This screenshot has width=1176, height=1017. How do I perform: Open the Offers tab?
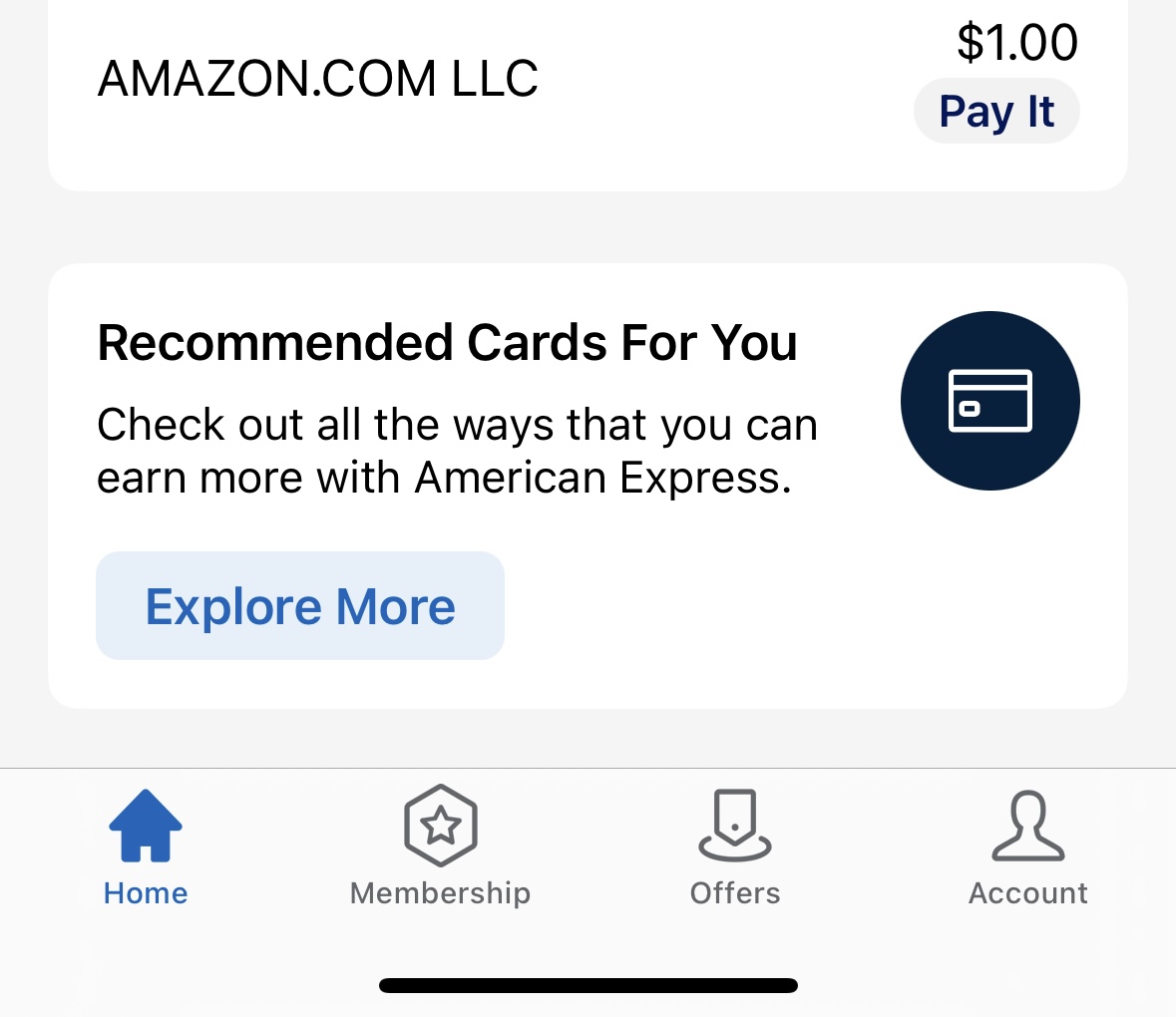(735, 847)
